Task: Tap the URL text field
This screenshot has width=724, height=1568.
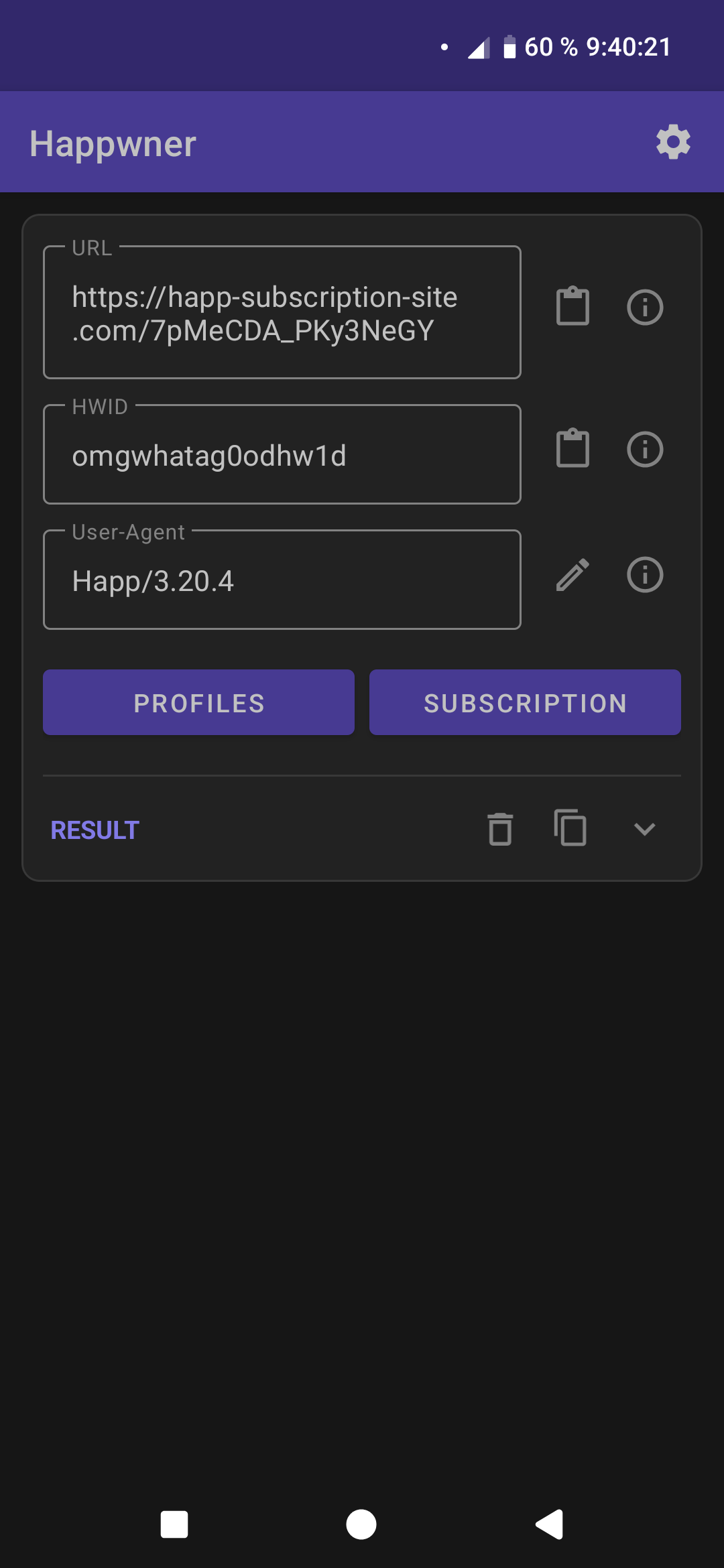Action: 282,312
